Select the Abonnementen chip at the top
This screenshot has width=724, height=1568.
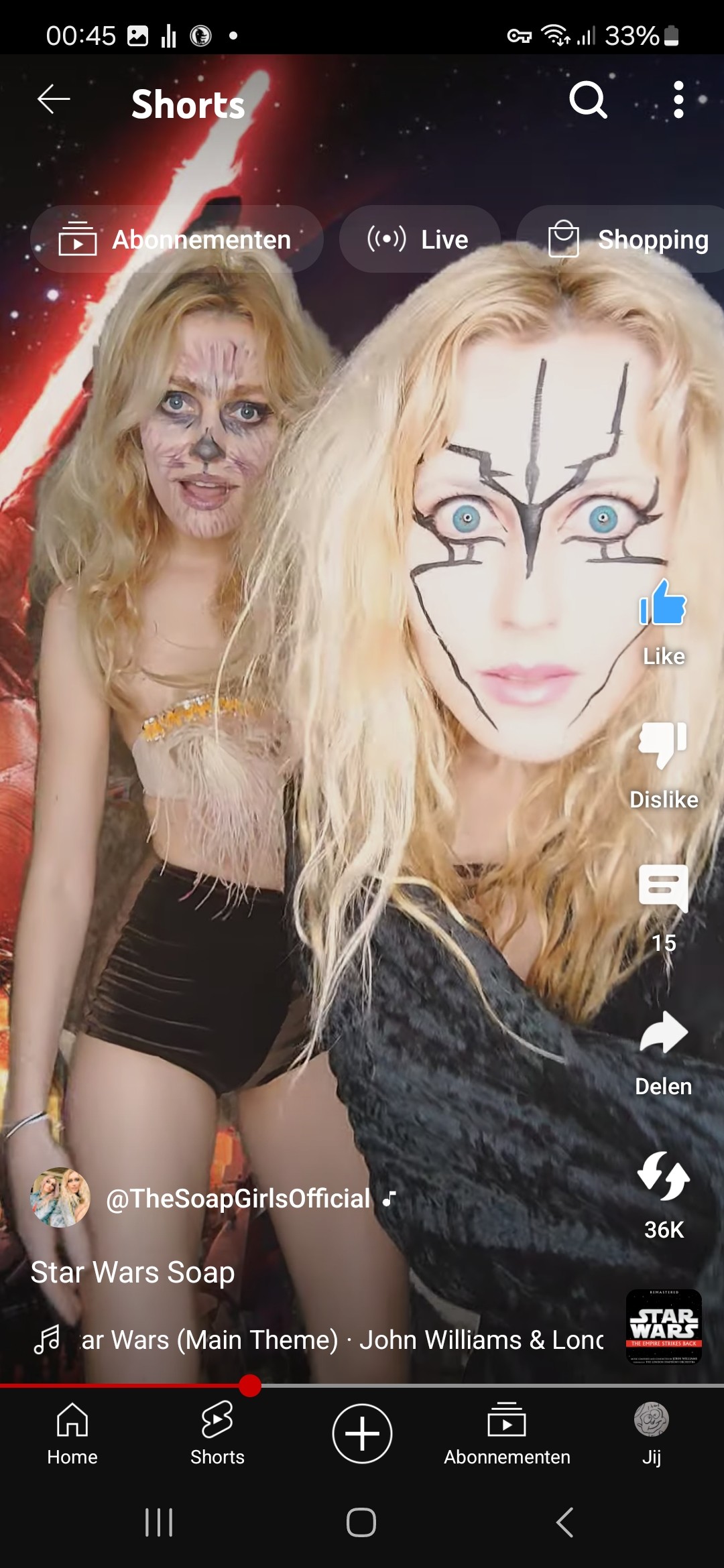(x=176, y=239)
